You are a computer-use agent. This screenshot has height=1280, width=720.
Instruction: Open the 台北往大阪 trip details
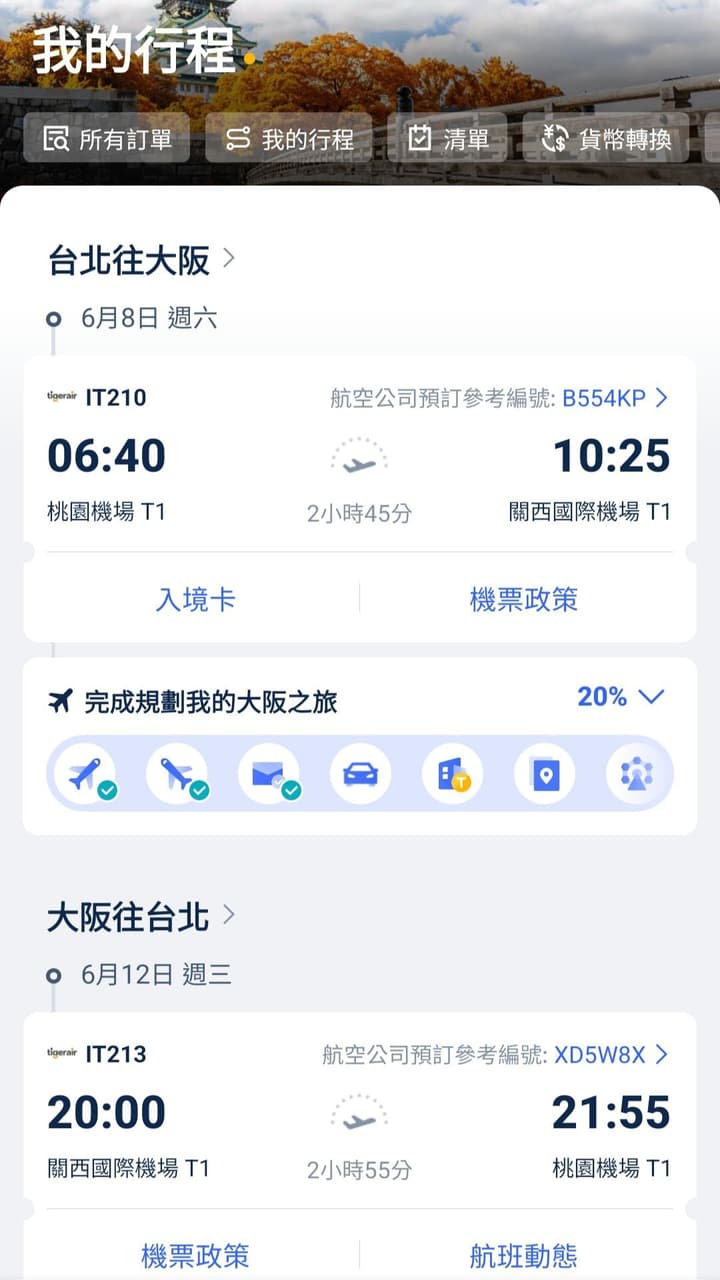click(x=141, y=260)
